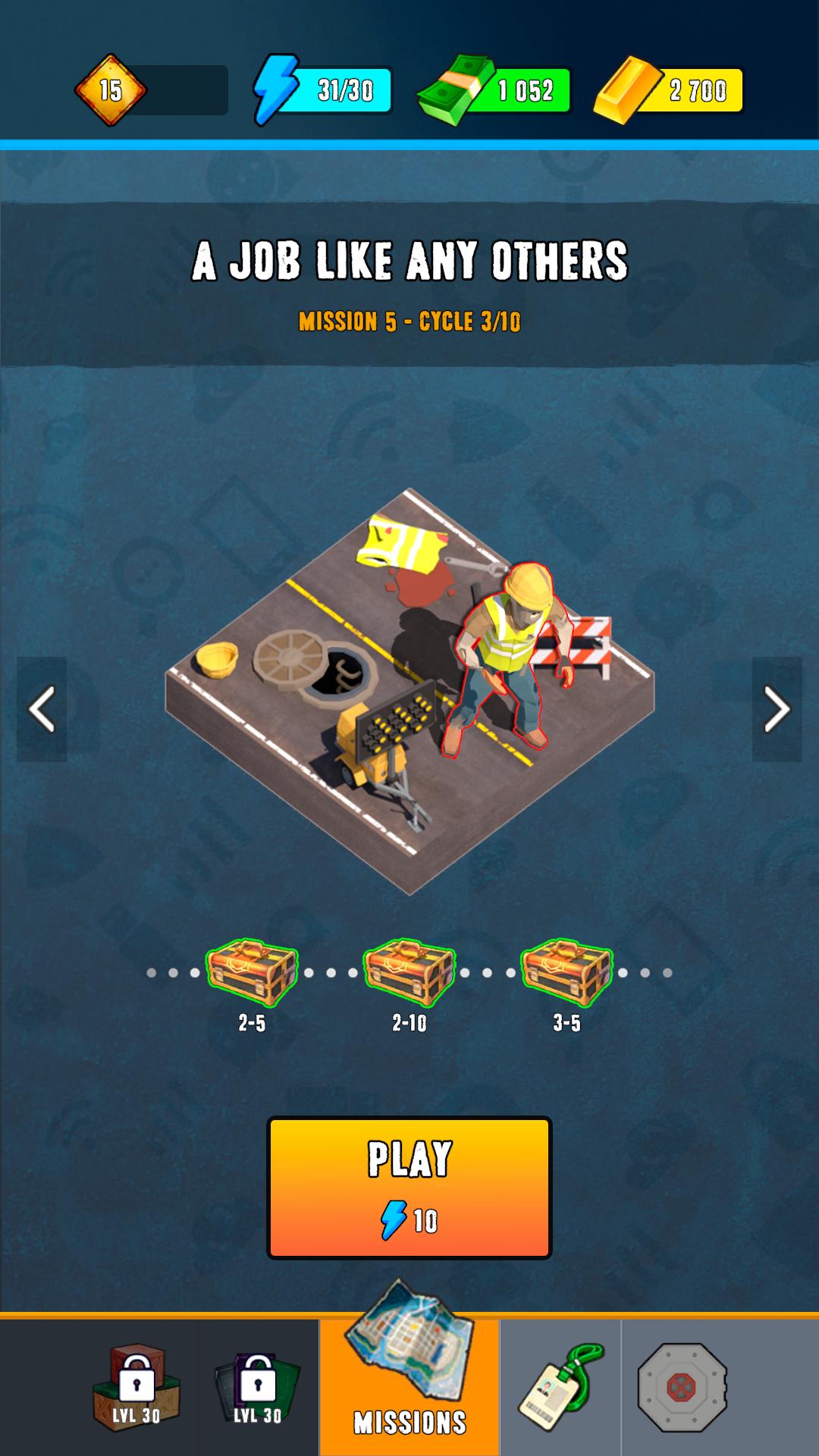Image resolution: width=819 pixels, height=1456 pixels.
Task: Tap the cash balance 1 052
Action: click(x=493, y=90)
